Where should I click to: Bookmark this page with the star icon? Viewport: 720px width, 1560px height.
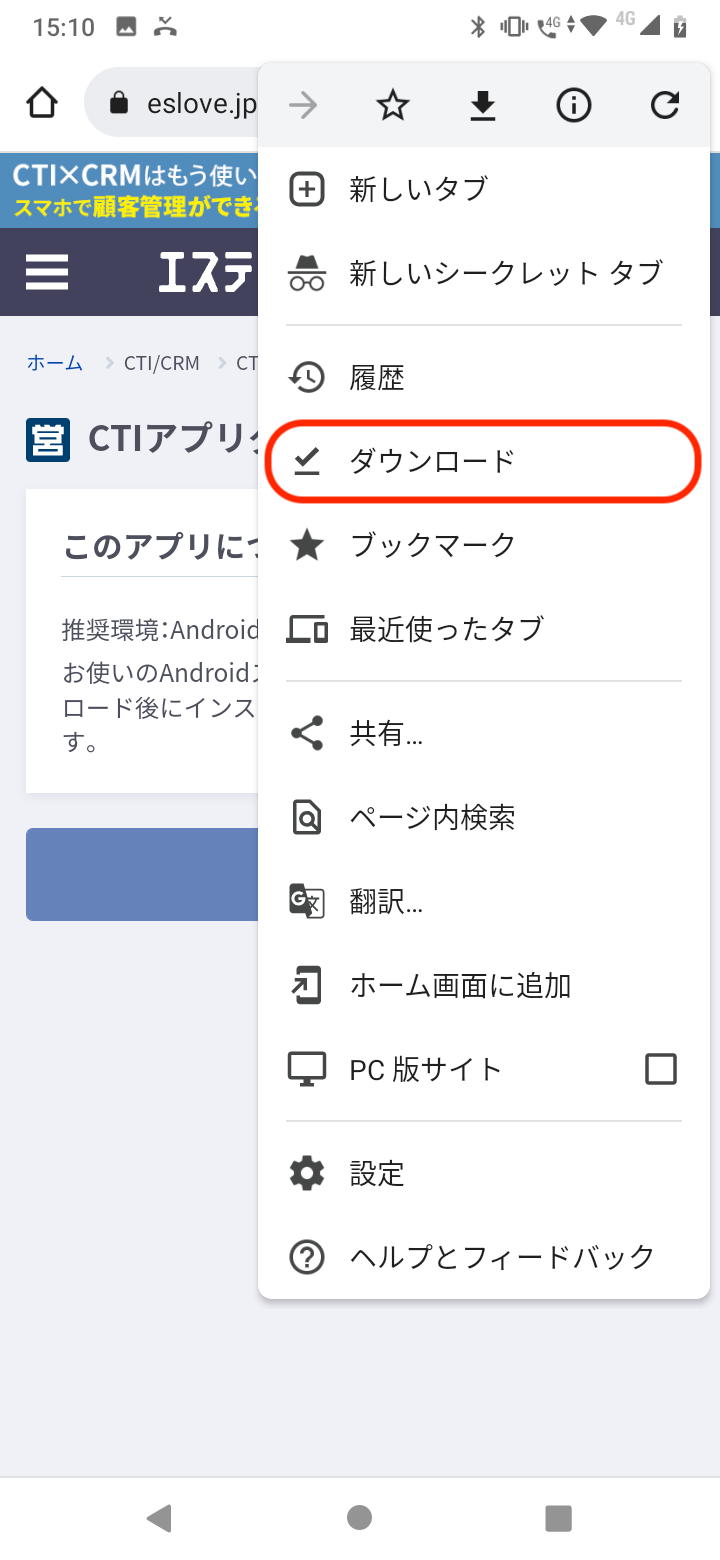coord(393,105)
